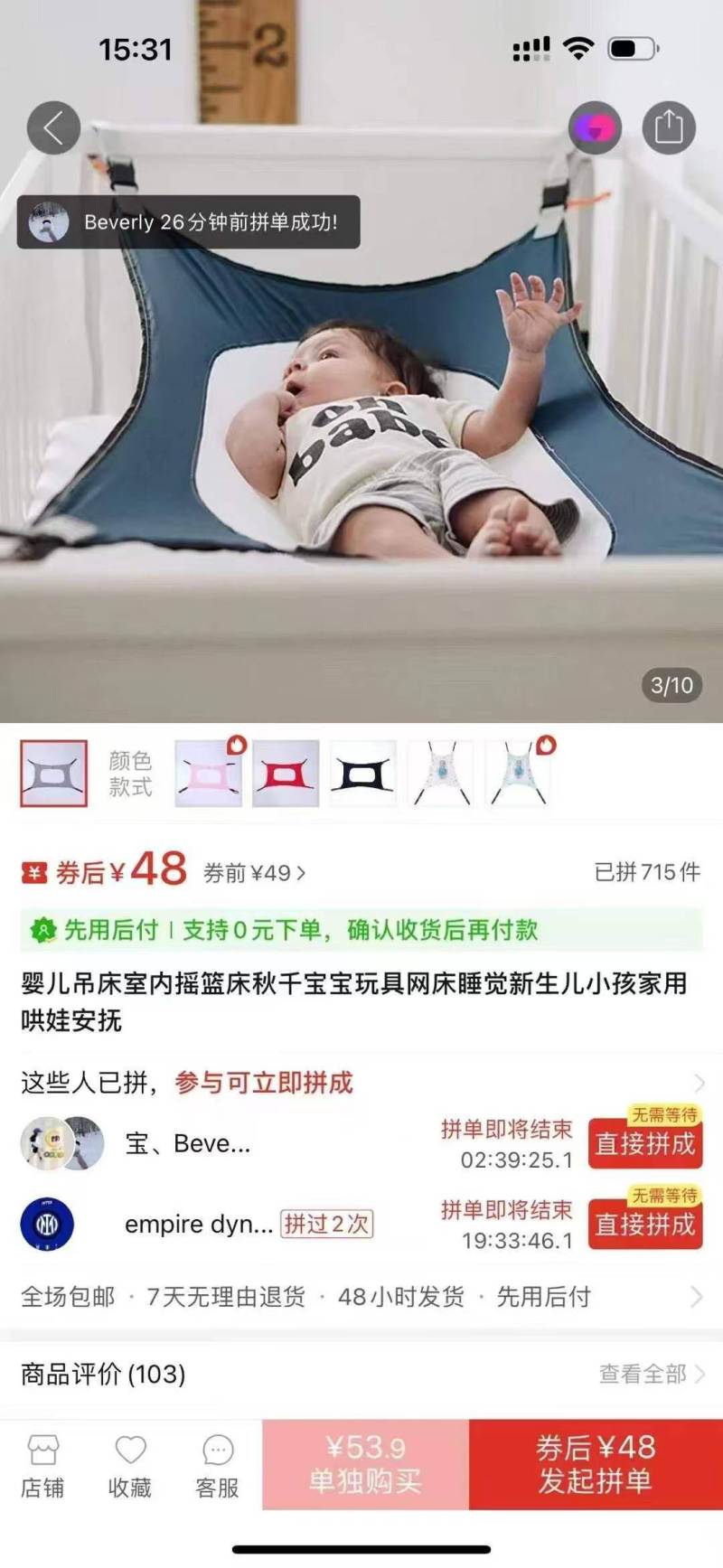Select the gray hammock color thumbnail

pyautogui.click(x=54, y=774)
